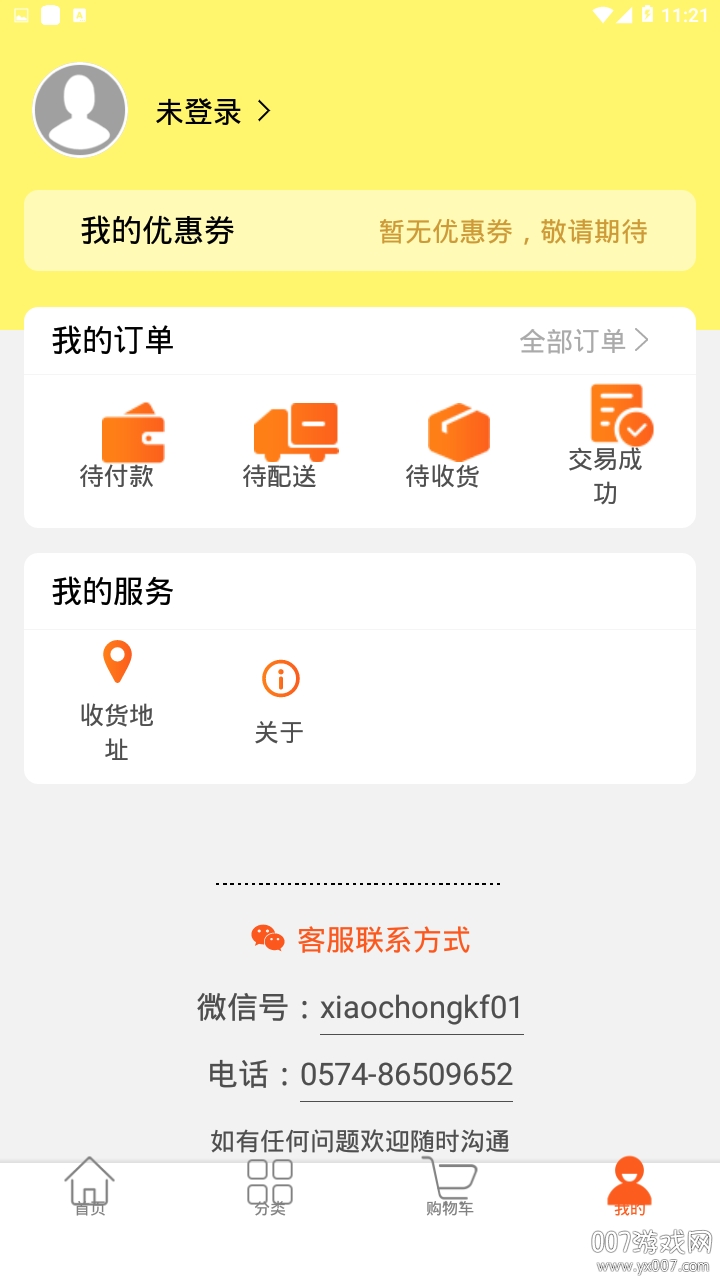Viewport: 720px width, 1280px height.
Task: Open 交易成功 completed orders
Action: coord(606,446)
